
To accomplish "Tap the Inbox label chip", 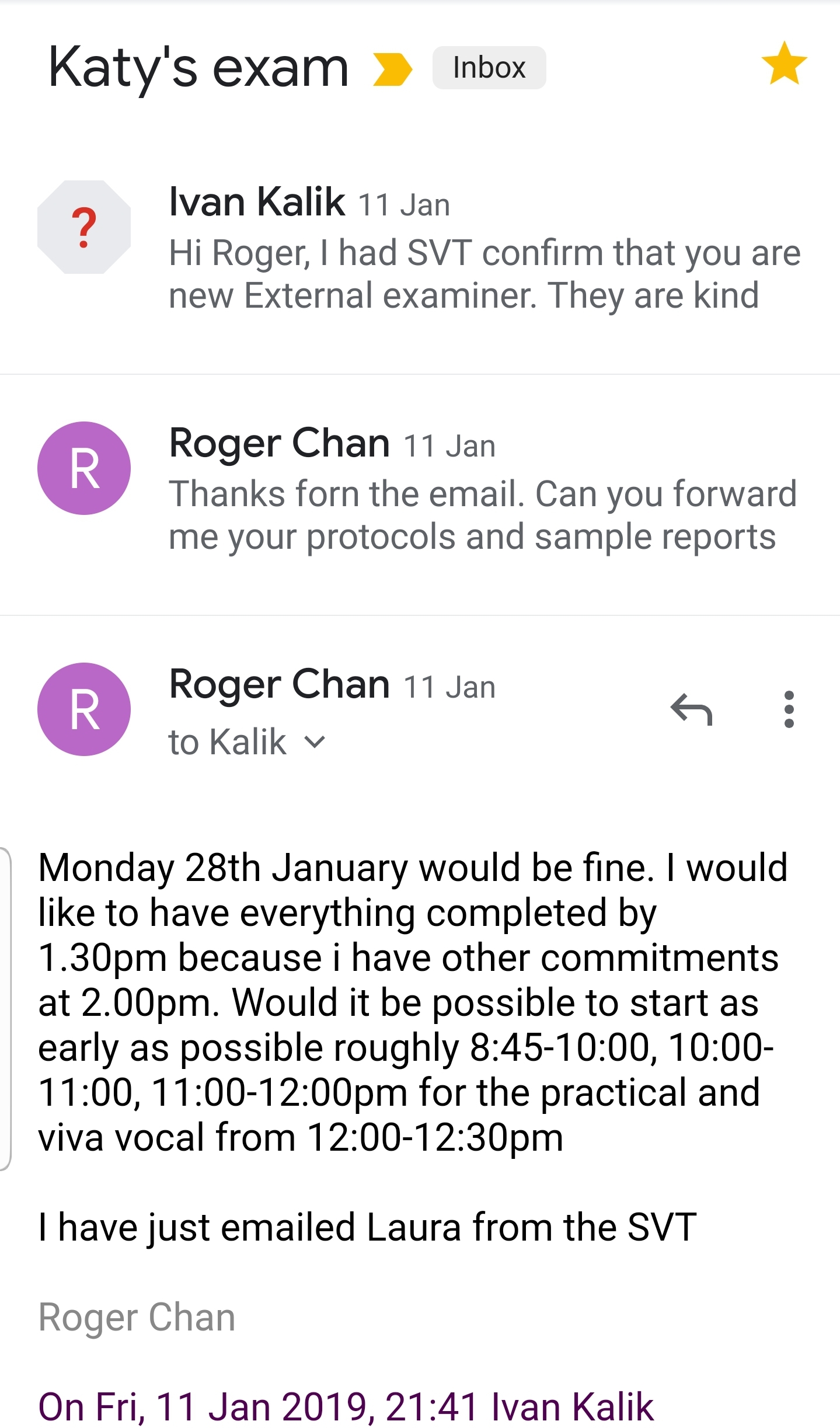I will [x=489, y=68].
